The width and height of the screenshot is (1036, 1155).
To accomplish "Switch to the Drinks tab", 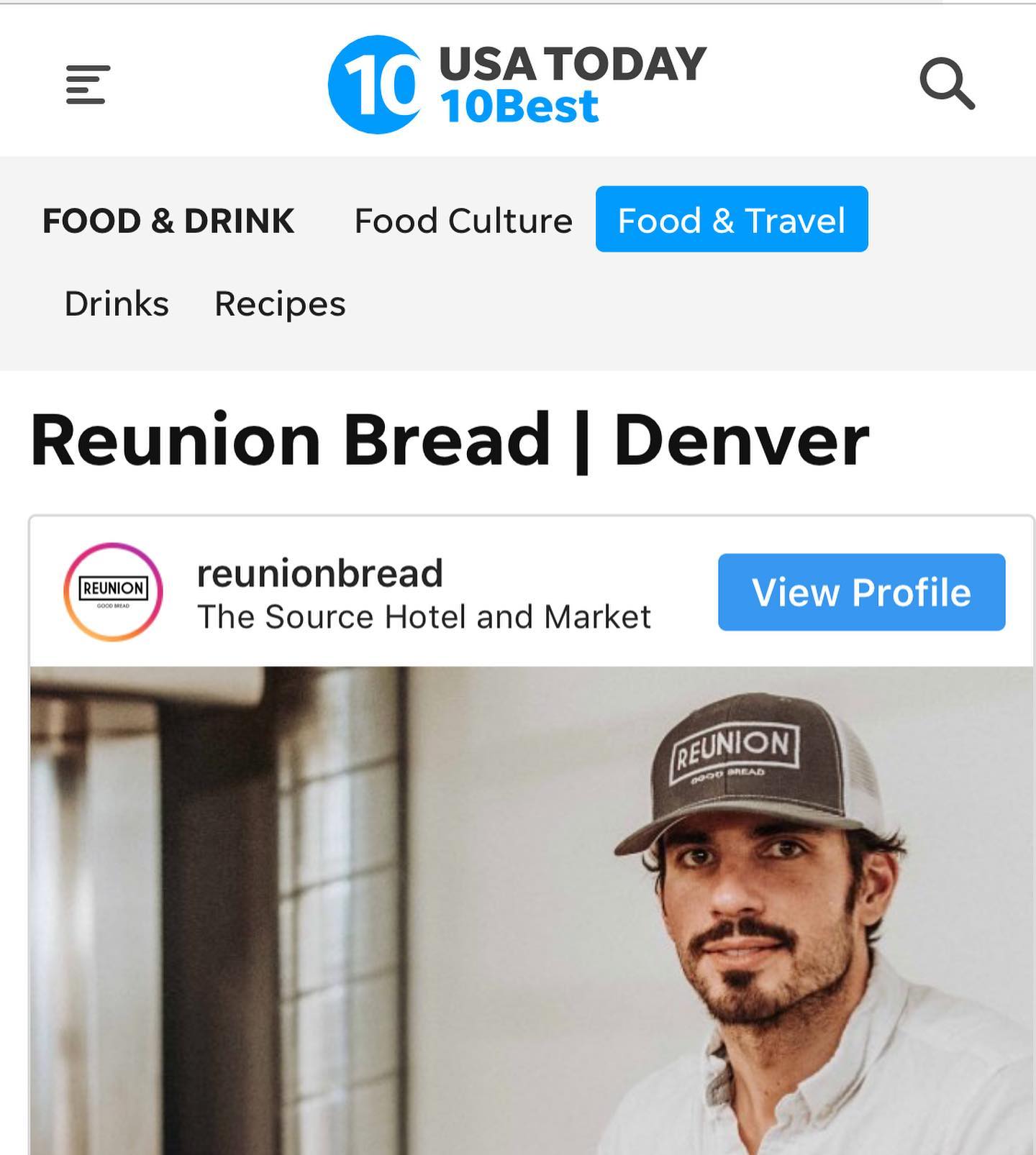I will pos(117,303).
